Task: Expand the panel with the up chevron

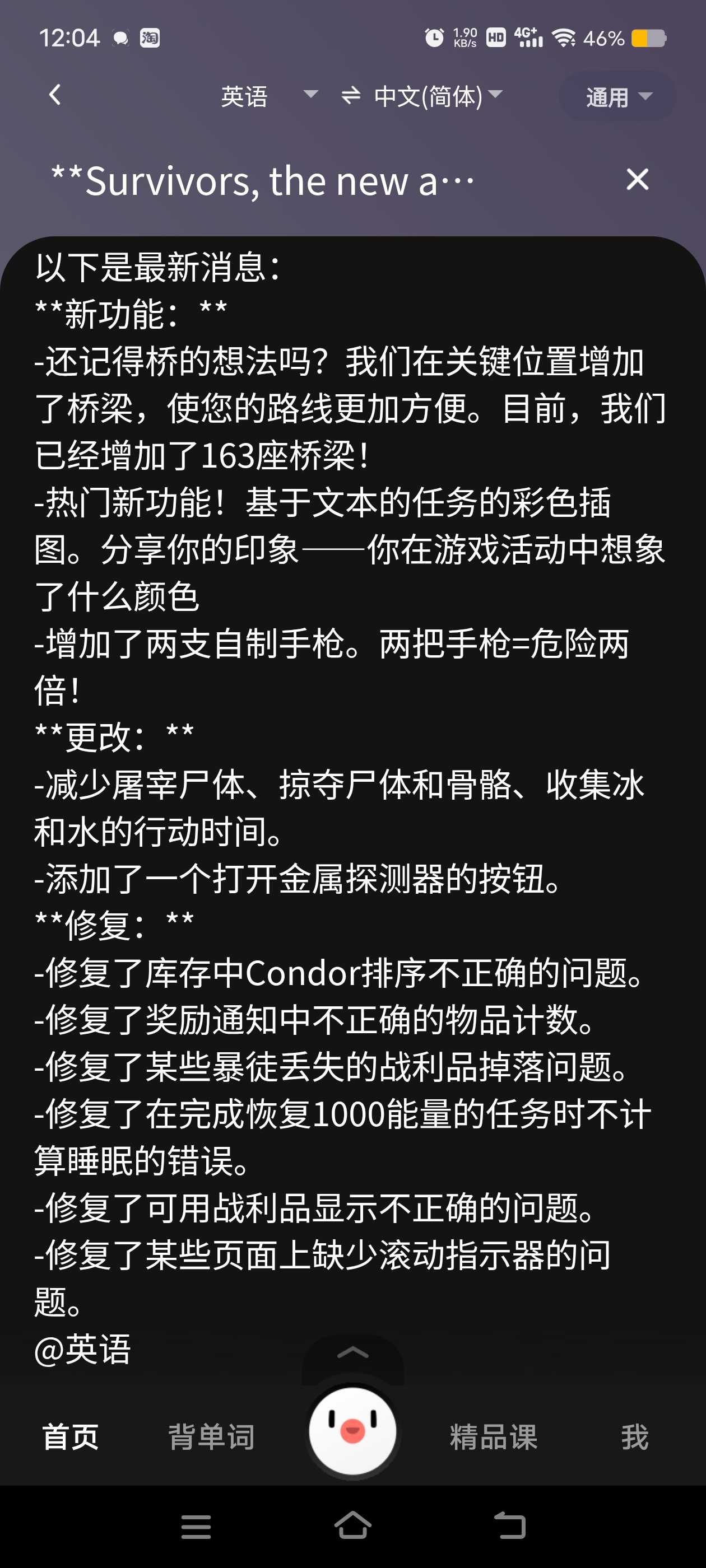Action: click(352, 1352)
